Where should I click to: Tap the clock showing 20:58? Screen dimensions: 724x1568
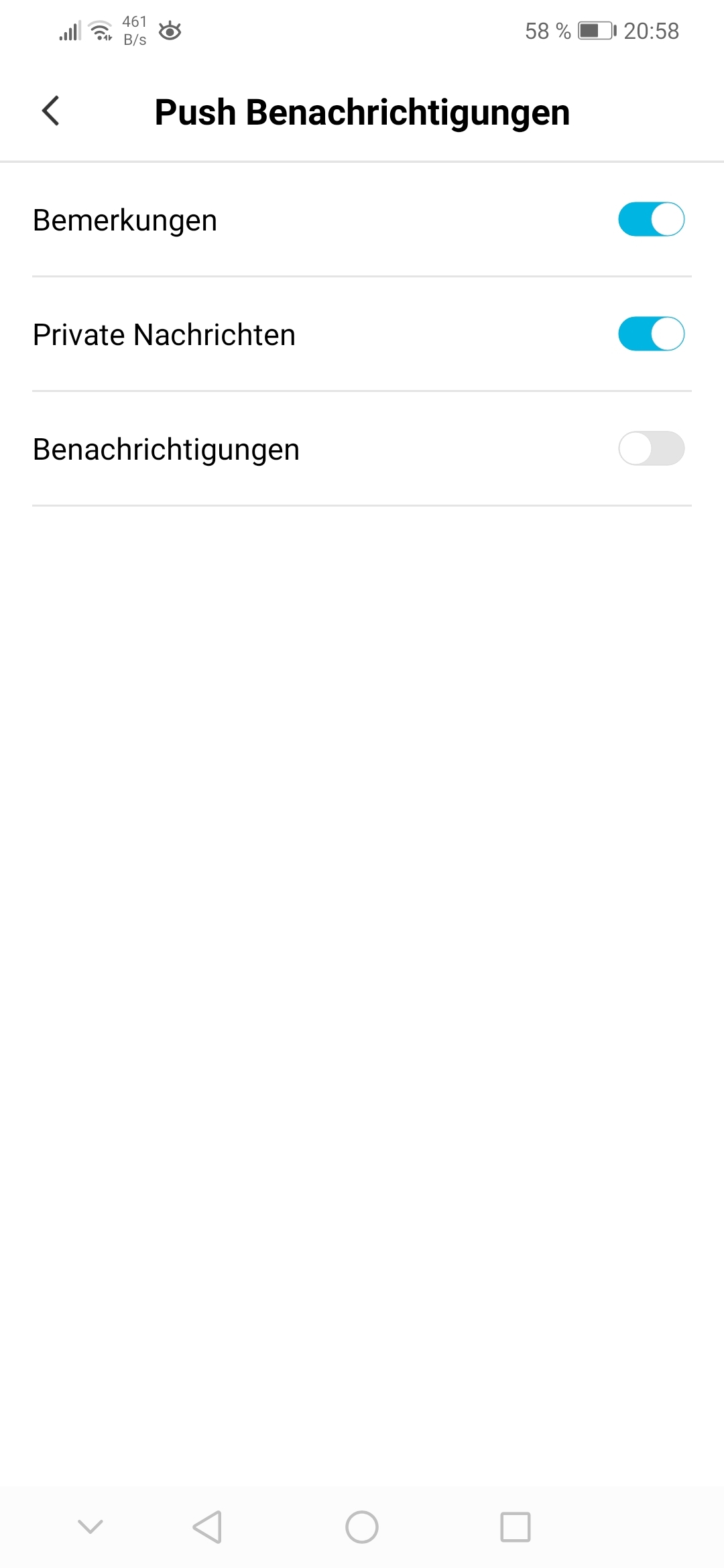coord(651,30)
